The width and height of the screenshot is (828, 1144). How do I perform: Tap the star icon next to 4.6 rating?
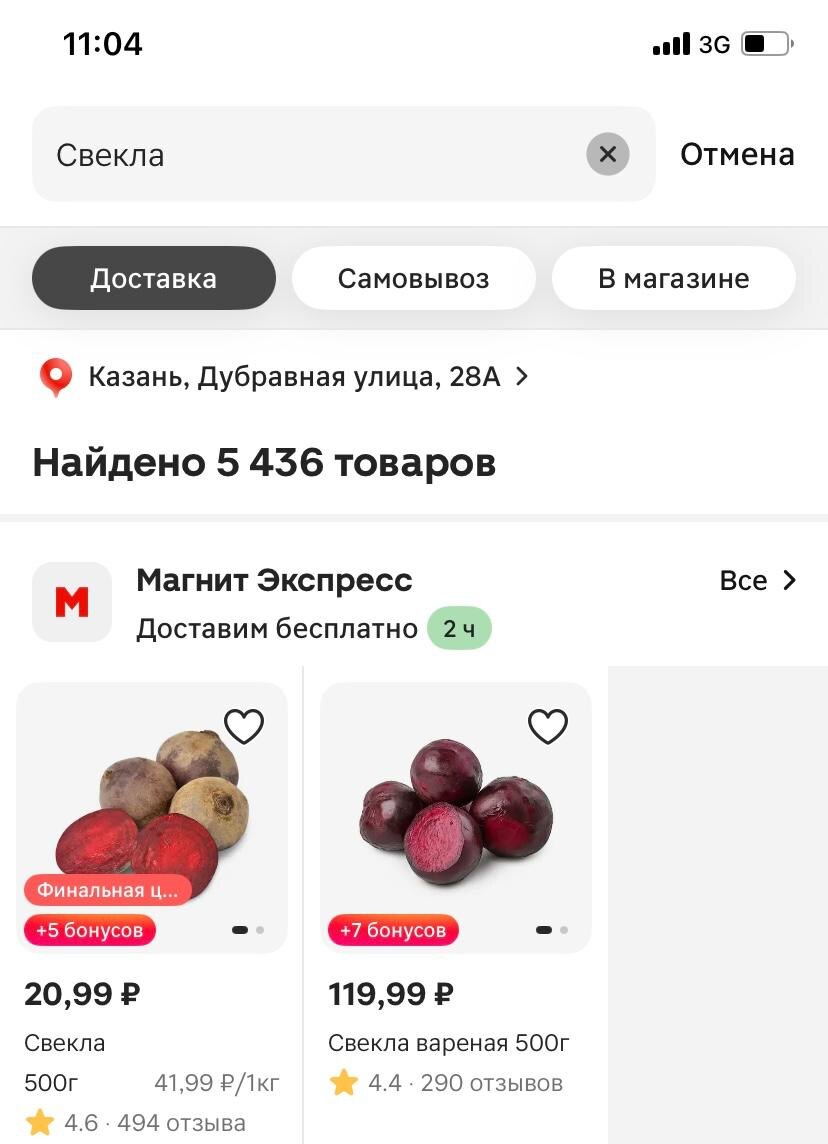tap(38, 1123)
